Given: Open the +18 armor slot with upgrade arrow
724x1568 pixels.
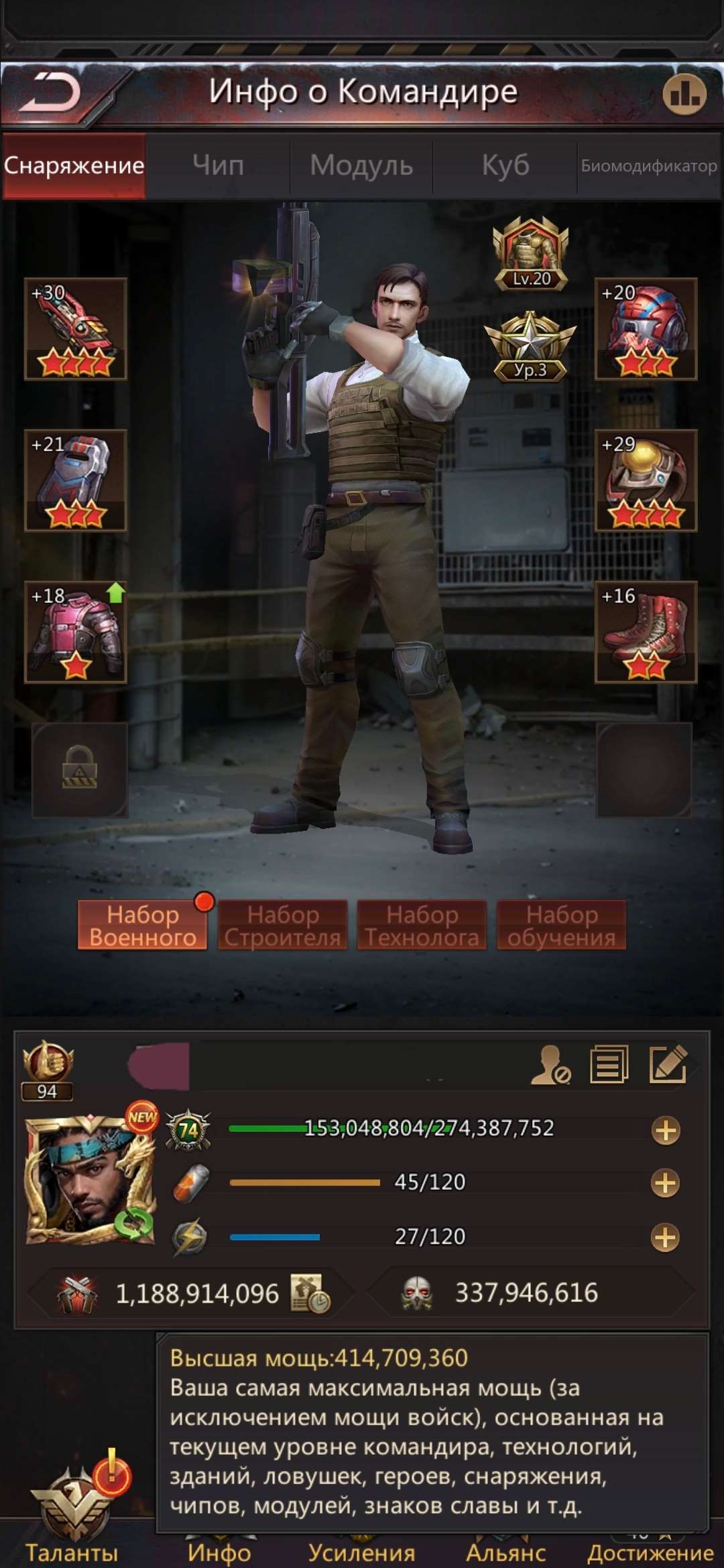Looking at the screenshot, I should pyautogui.click(x=76, y=632).
